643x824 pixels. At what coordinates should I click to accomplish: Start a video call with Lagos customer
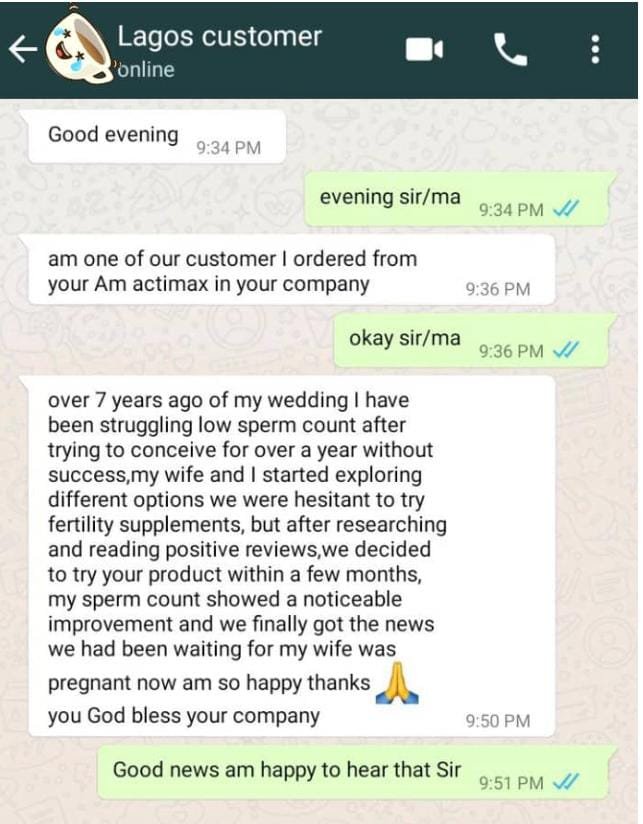(x=424, y=49)
